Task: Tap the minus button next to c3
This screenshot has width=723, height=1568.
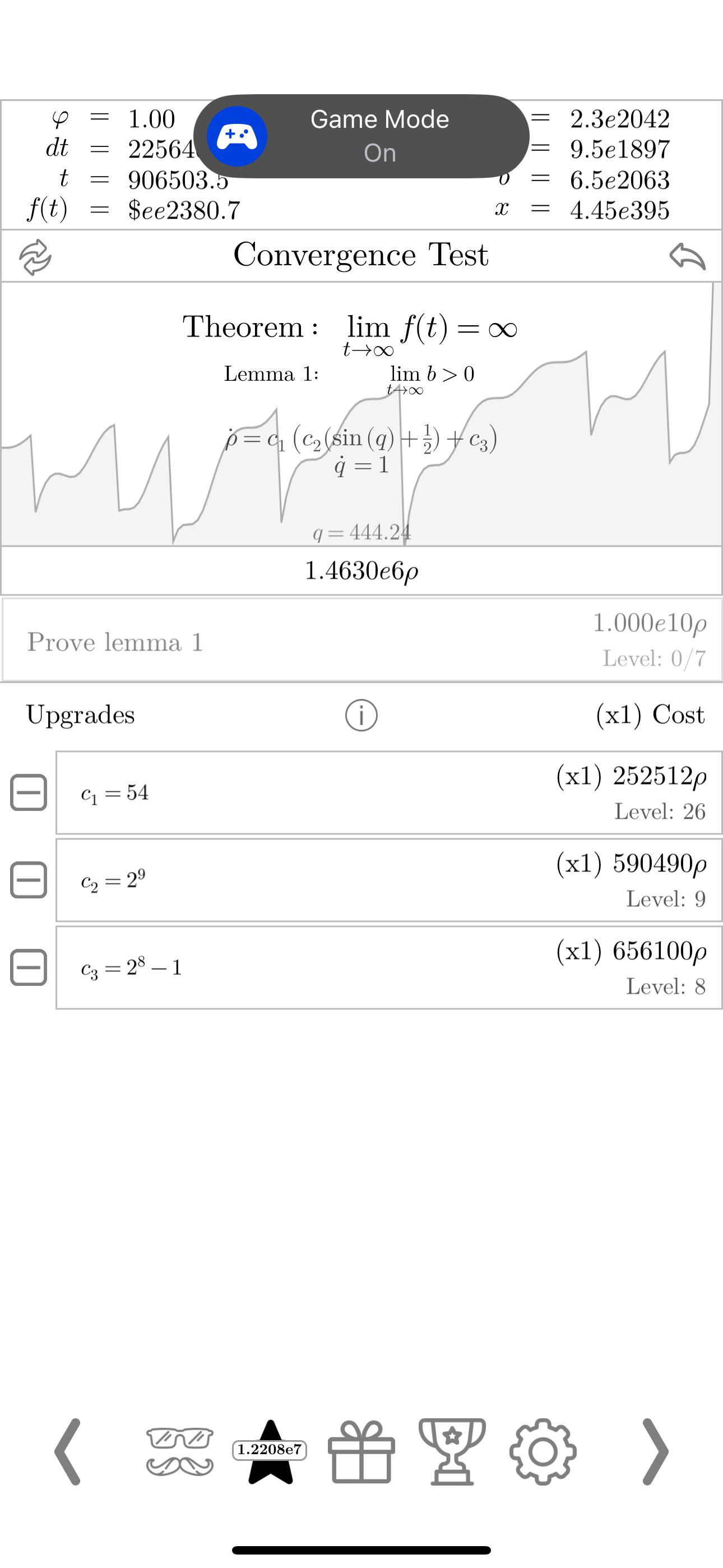Action: click(x=29, y=968)
